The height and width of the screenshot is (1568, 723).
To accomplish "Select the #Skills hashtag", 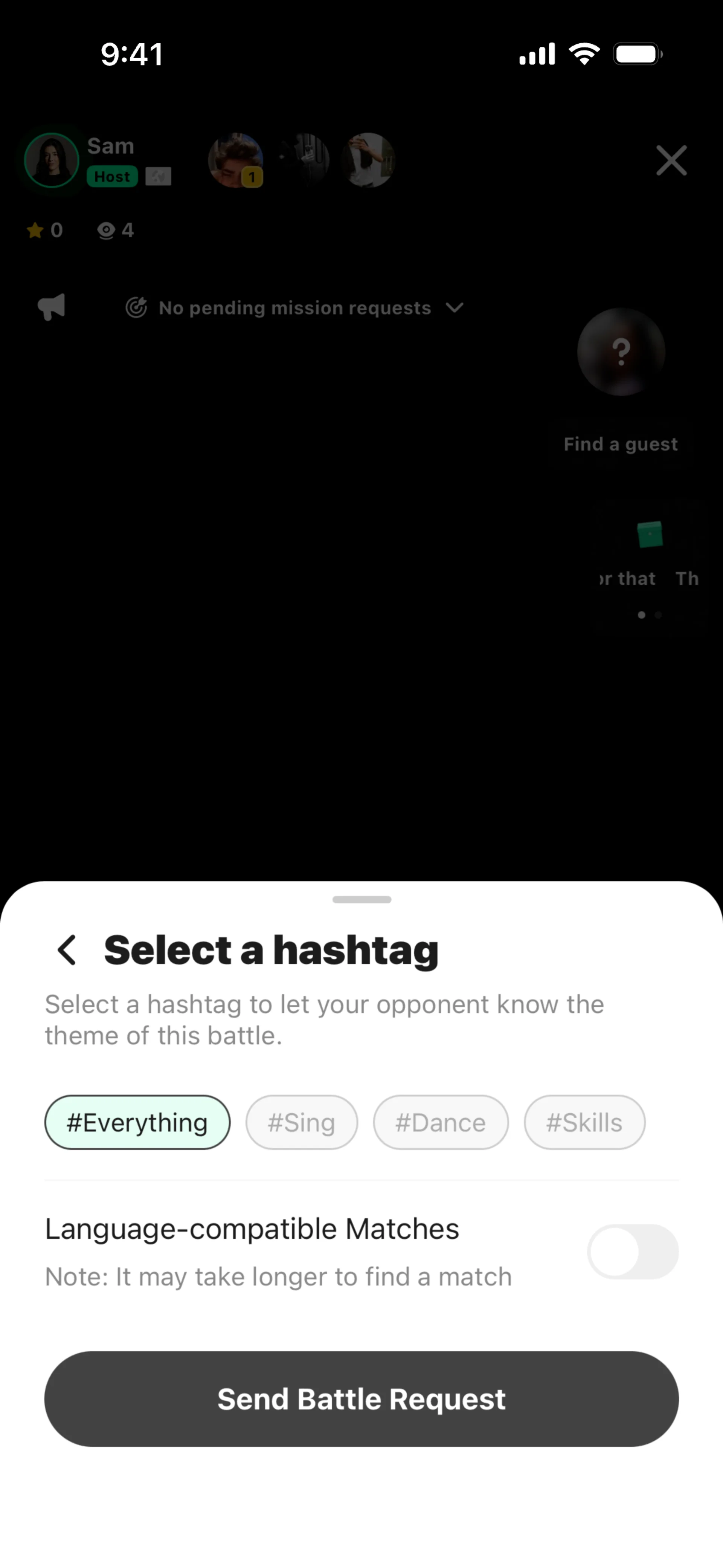I will click(584, 1122).
